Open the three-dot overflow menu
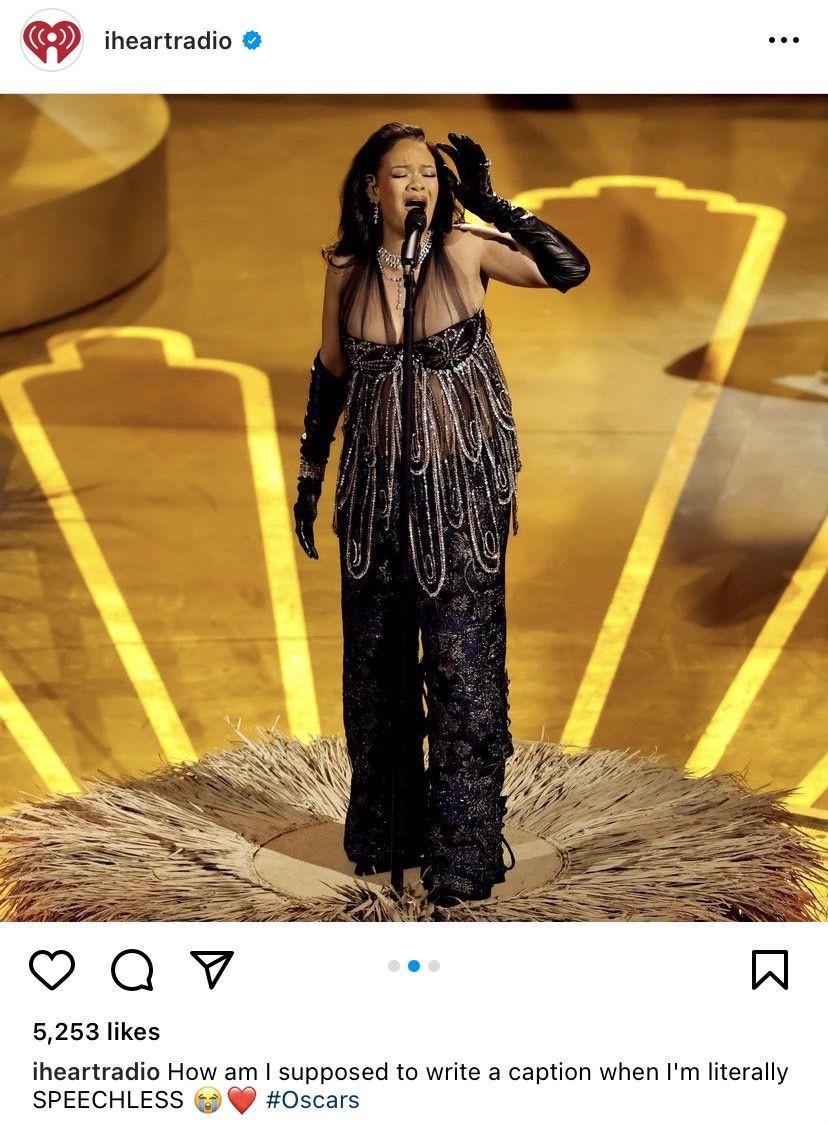Screen dimensions: 828x1125 pyautogui.click(x=783, y=41)
